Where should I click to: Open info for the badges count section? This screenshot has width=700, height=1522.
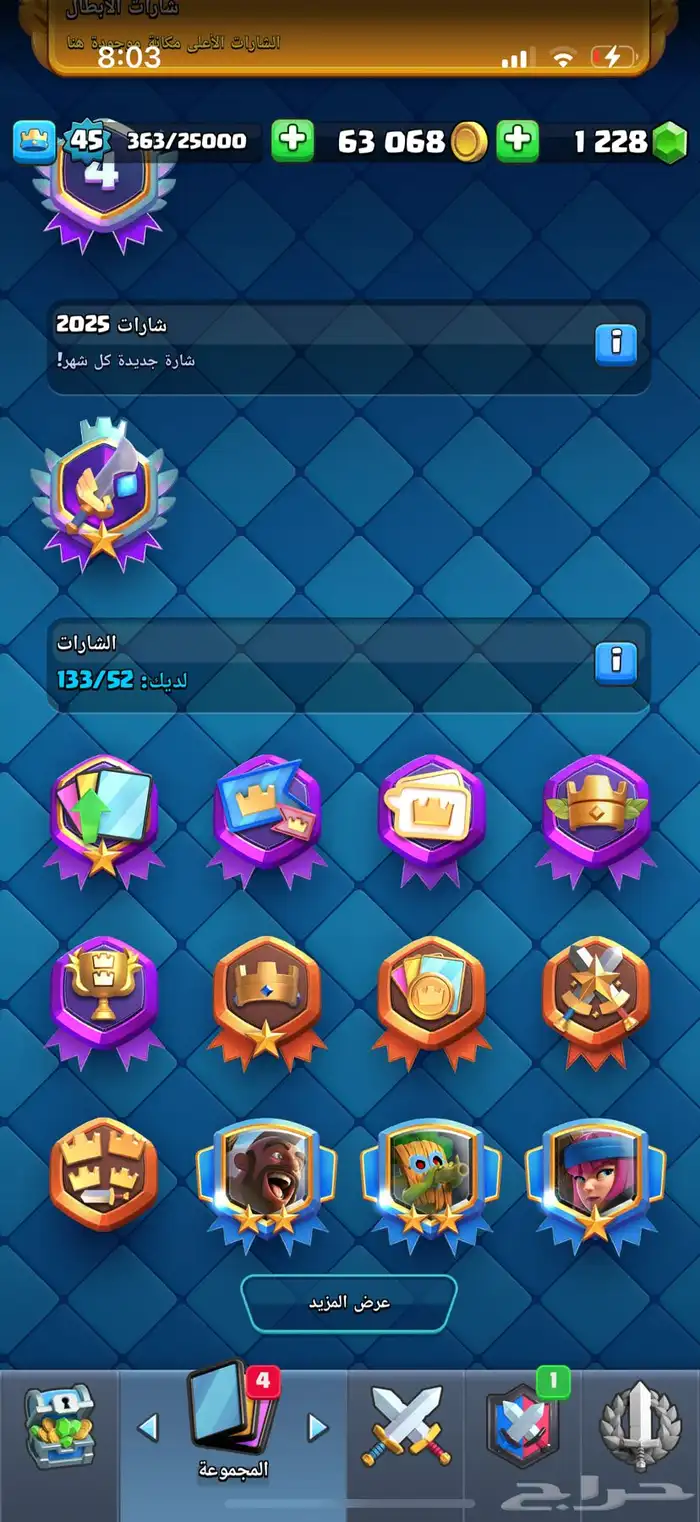pos(616,661)
